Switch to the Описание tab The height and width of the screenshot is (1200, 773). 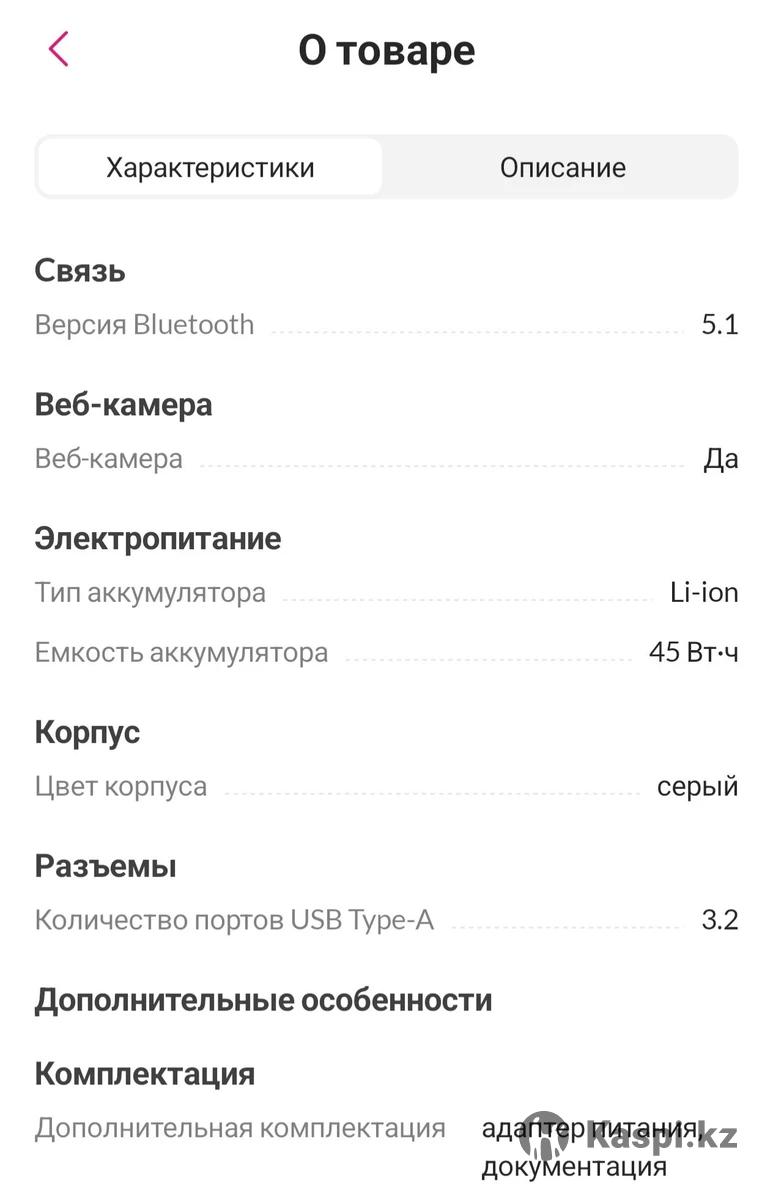(562, 167)
